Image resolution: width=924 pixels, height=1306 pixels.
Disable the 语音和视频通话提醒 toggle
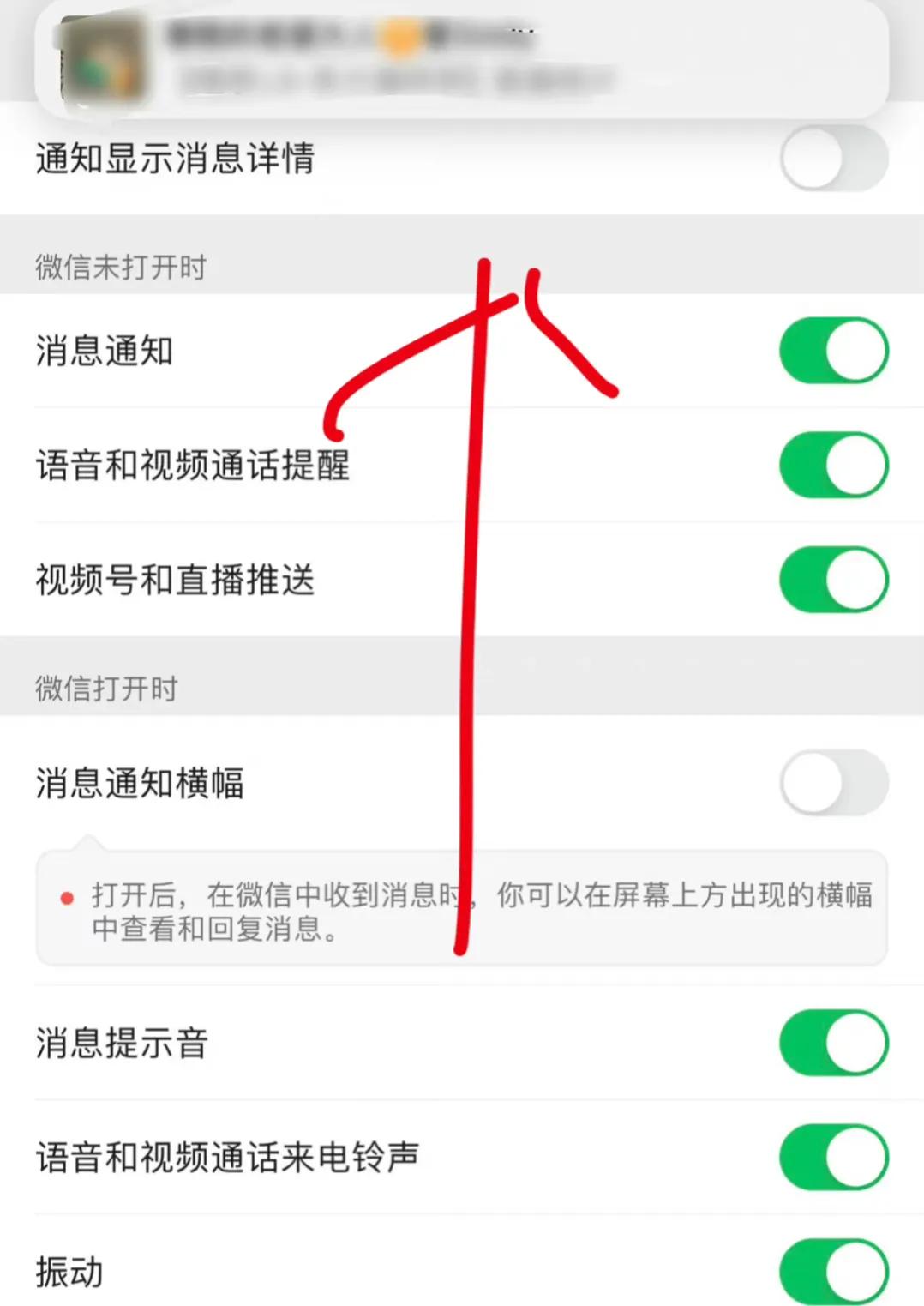point(832,465)
